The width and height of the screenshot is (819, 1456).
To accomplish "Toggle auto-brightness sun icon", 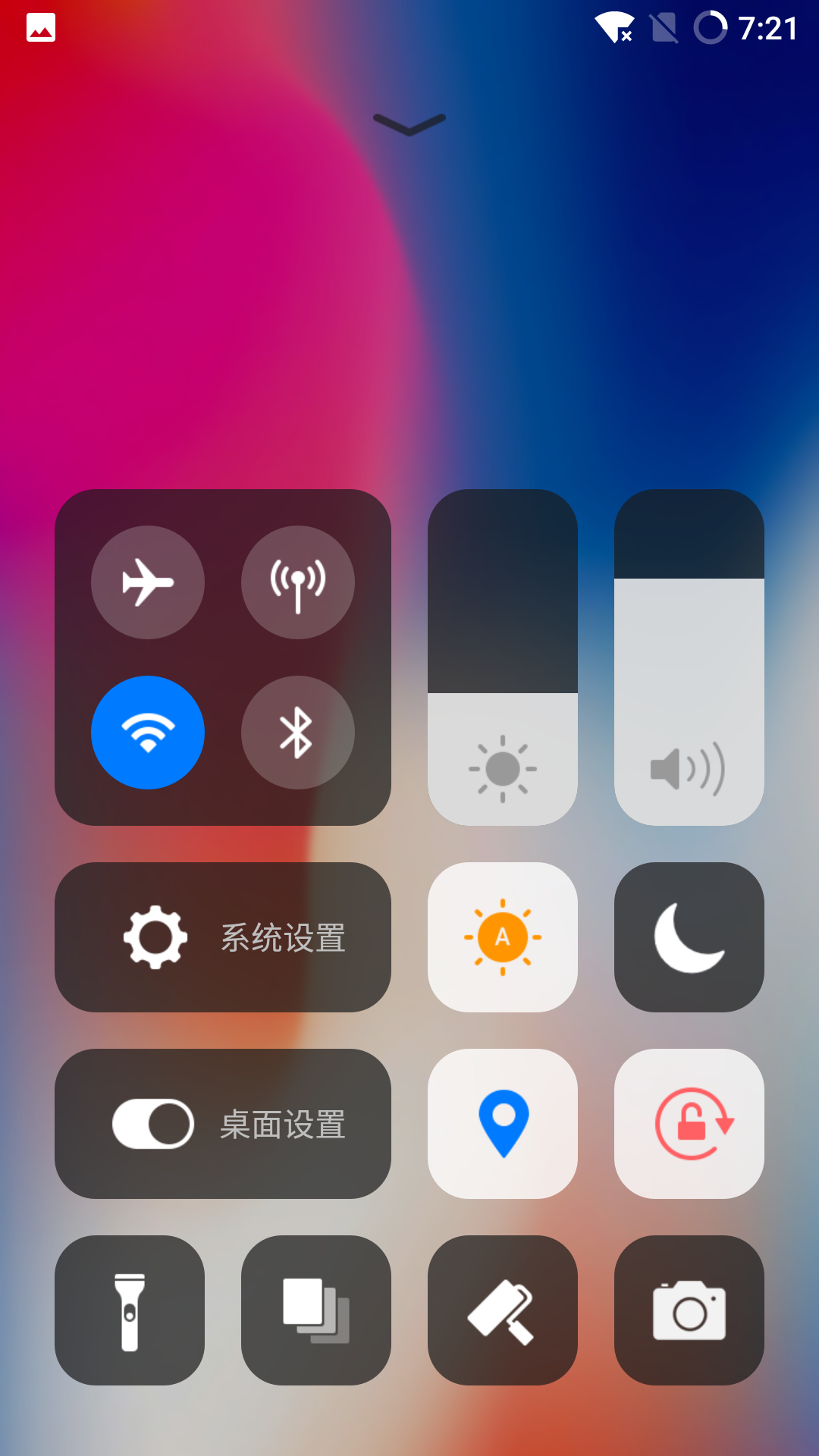I will click(x=503, y=937).
